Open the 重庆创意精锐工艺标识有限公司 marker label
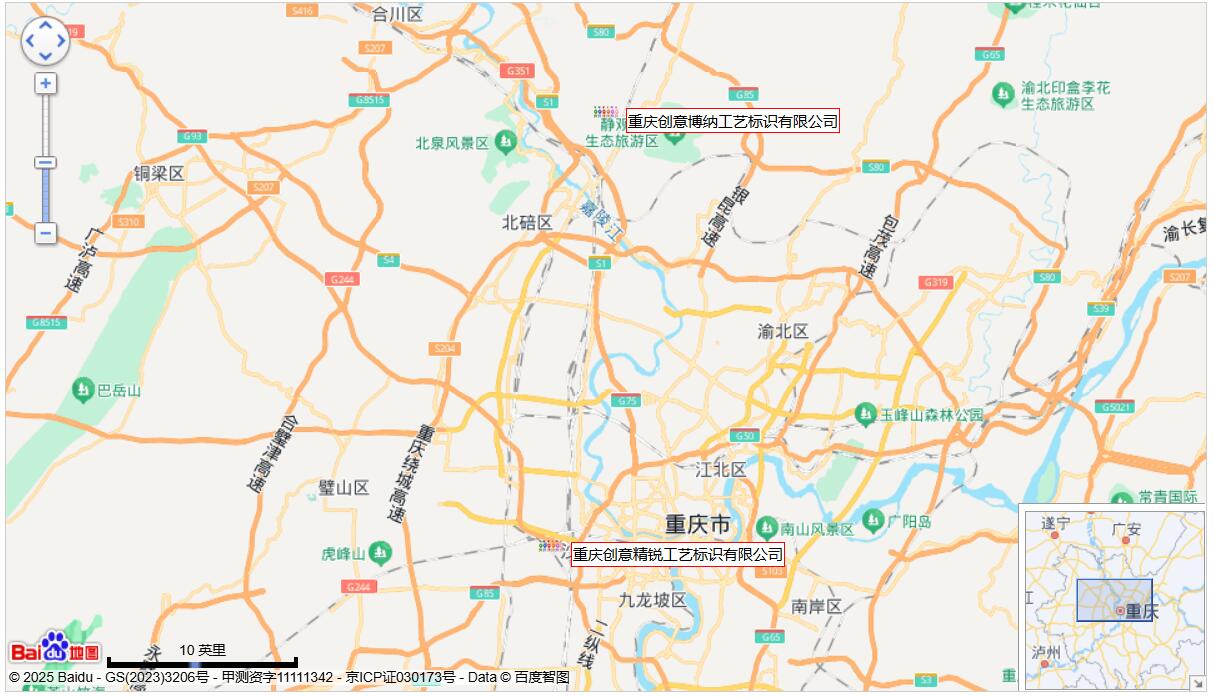The height and width of the screenshot is (697, 1215). 677,554
